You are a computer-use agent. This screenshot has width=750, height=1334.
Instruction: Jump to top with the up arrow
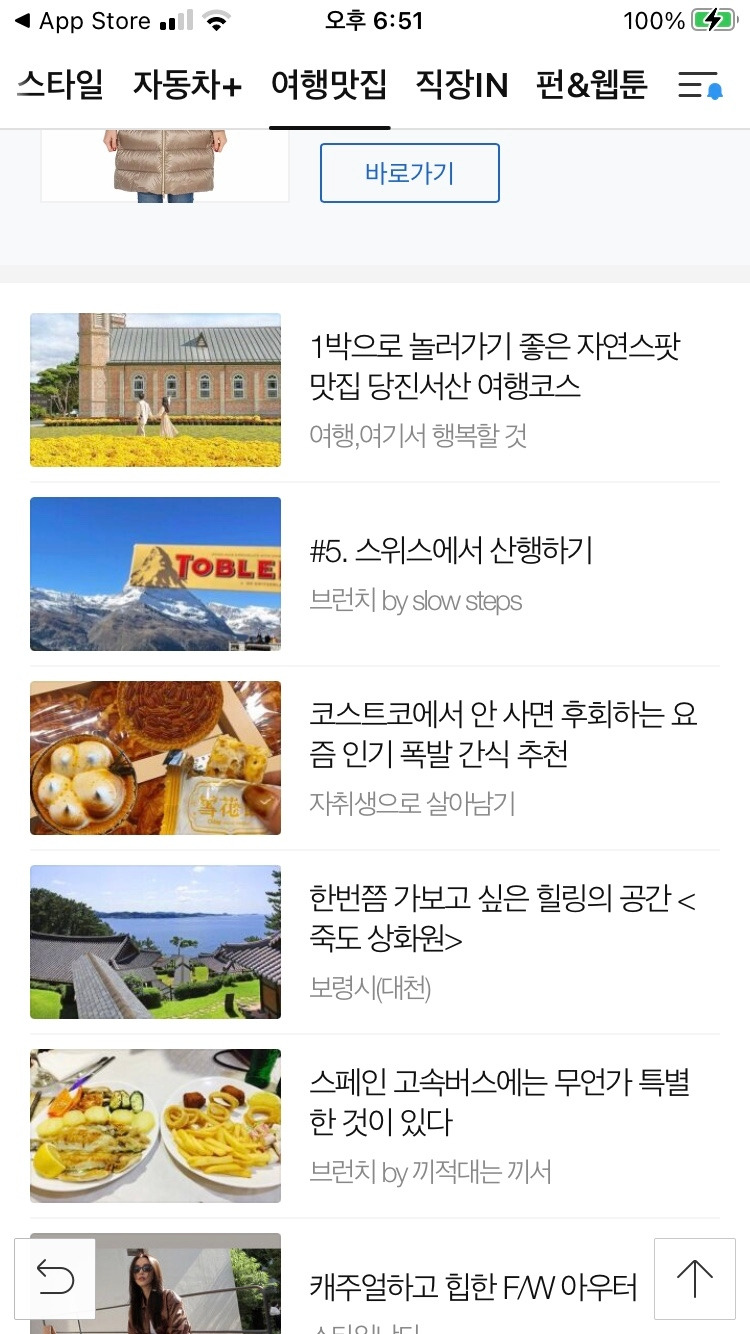click(694, 1278)
